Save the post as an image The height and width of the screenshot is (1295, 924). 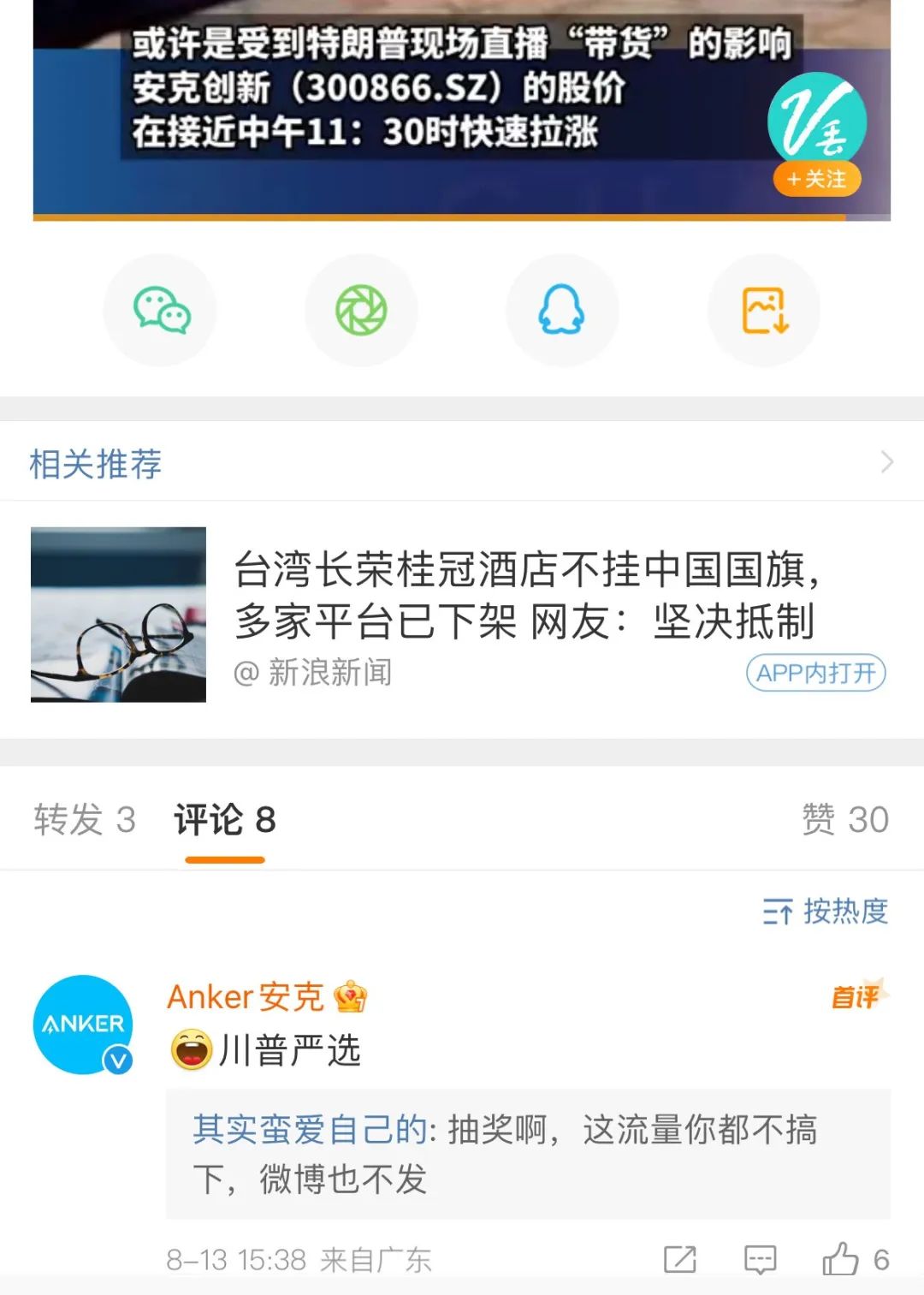coord(764,311)
